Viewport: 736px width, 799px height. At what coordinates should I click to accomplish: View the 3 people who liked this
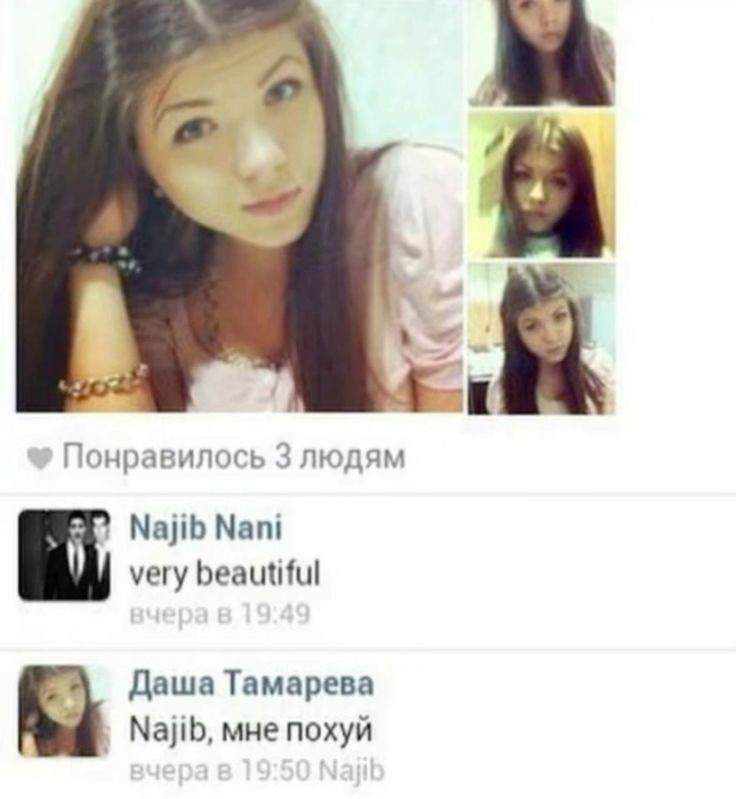click(x=233, y=458)
